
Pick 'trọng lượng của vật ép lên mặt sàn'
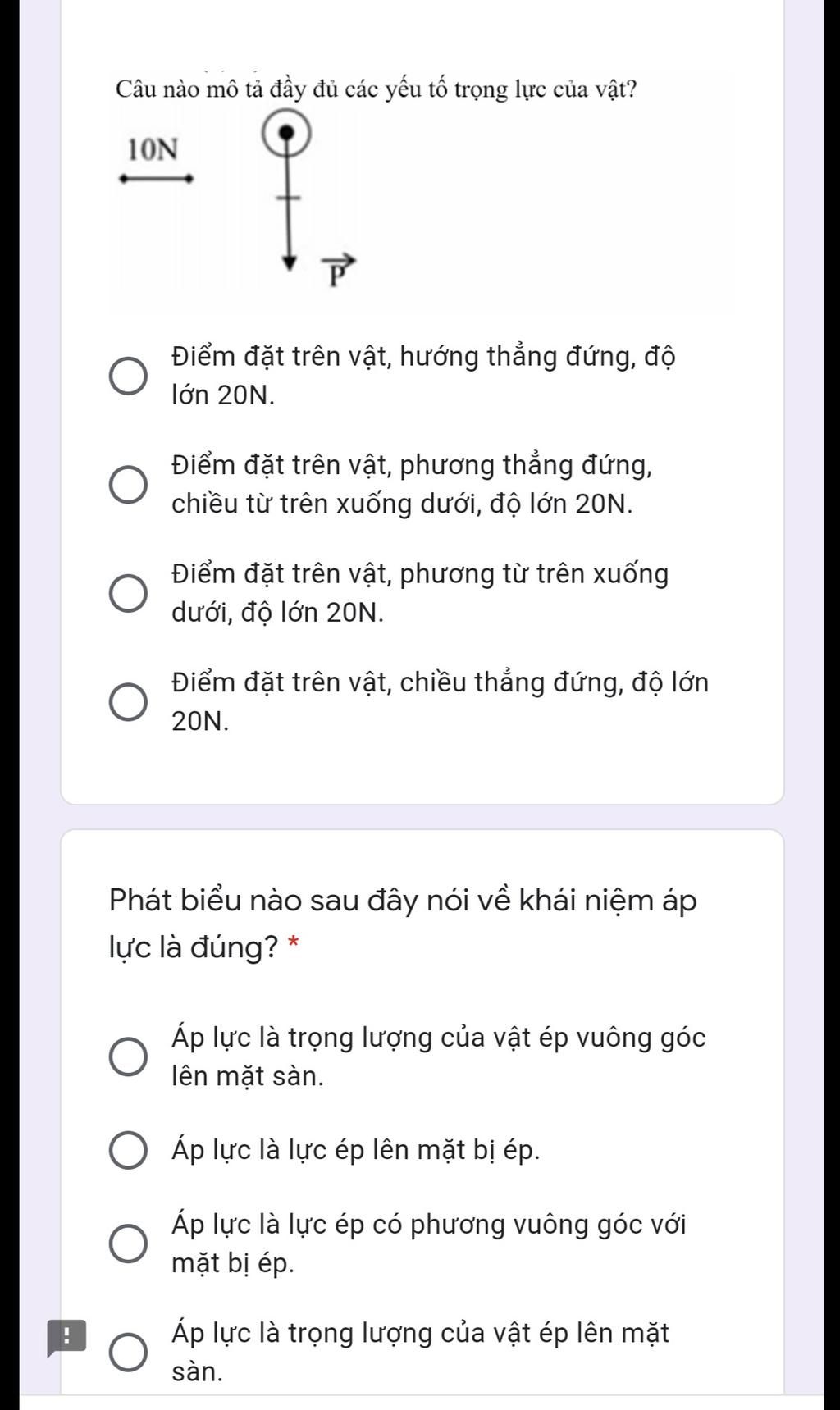click(130, 1352)
